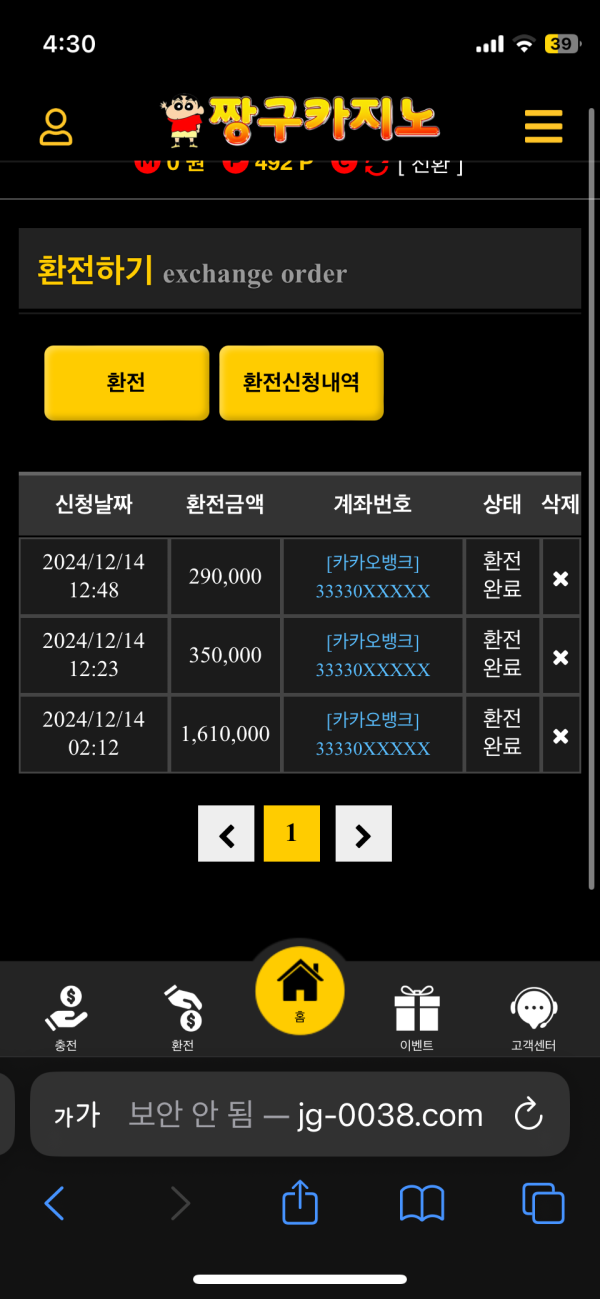The width and height of the screenshot is (600, 1299).
Task: Go to previous page of results
Action: click(227, 834)
